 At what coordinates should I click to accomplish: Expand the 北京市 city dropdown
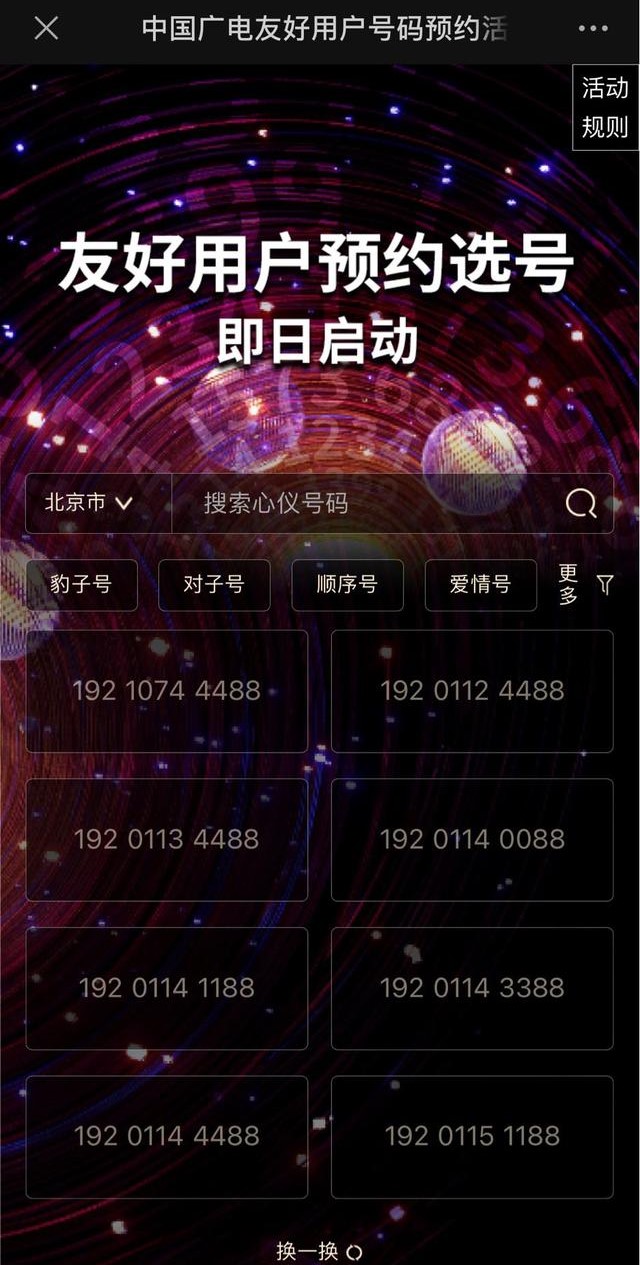pos(89,503)
